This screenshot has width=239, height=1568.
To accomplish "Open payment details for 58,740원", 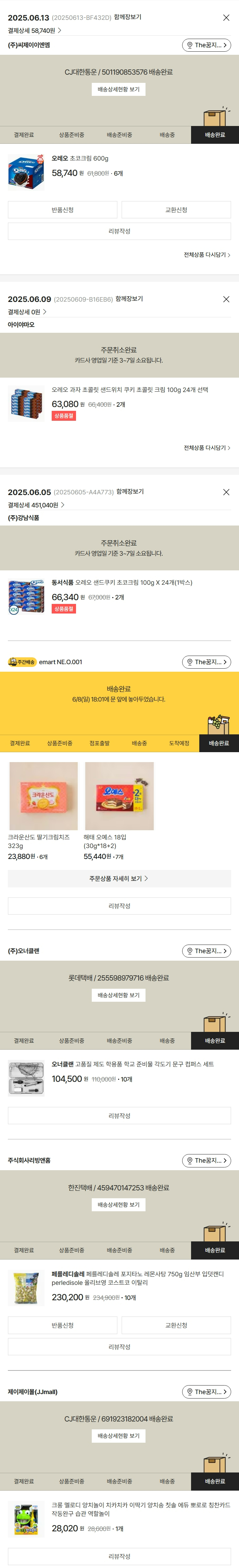I will click(35, 30).
